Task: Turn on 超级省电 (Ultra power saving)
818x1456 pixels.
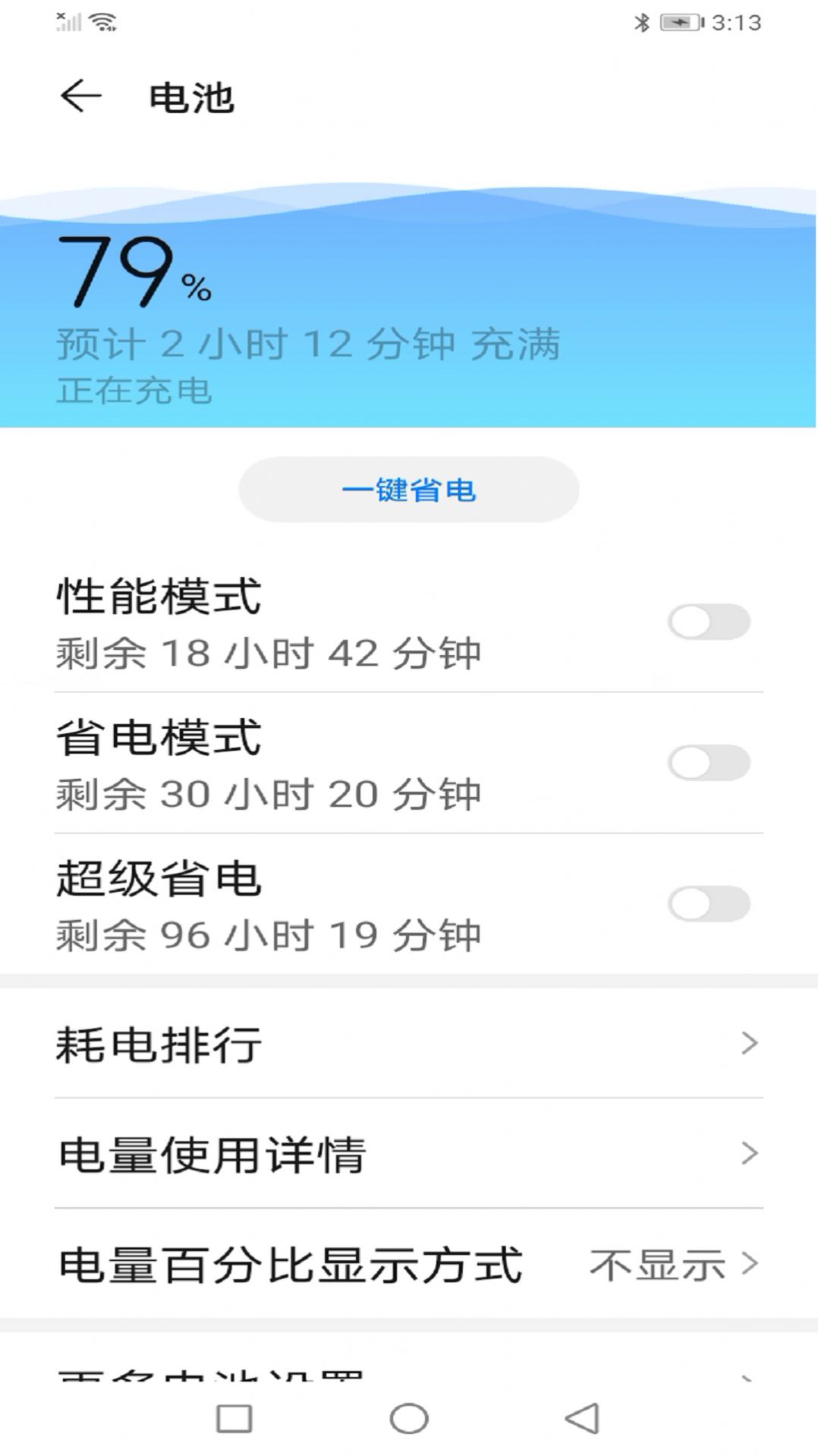Action: tap(709, 903)
